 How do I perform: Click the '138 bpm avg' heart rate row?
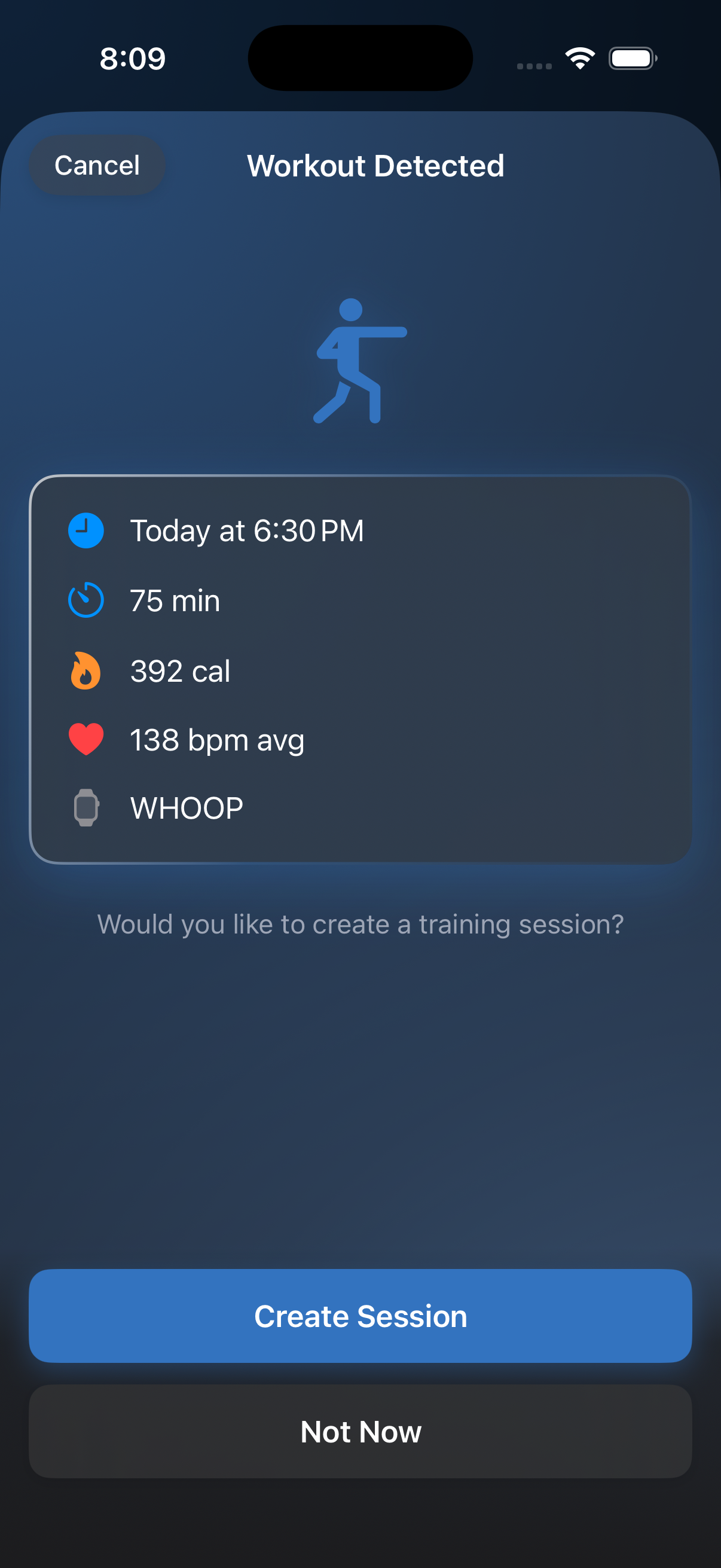218,739
